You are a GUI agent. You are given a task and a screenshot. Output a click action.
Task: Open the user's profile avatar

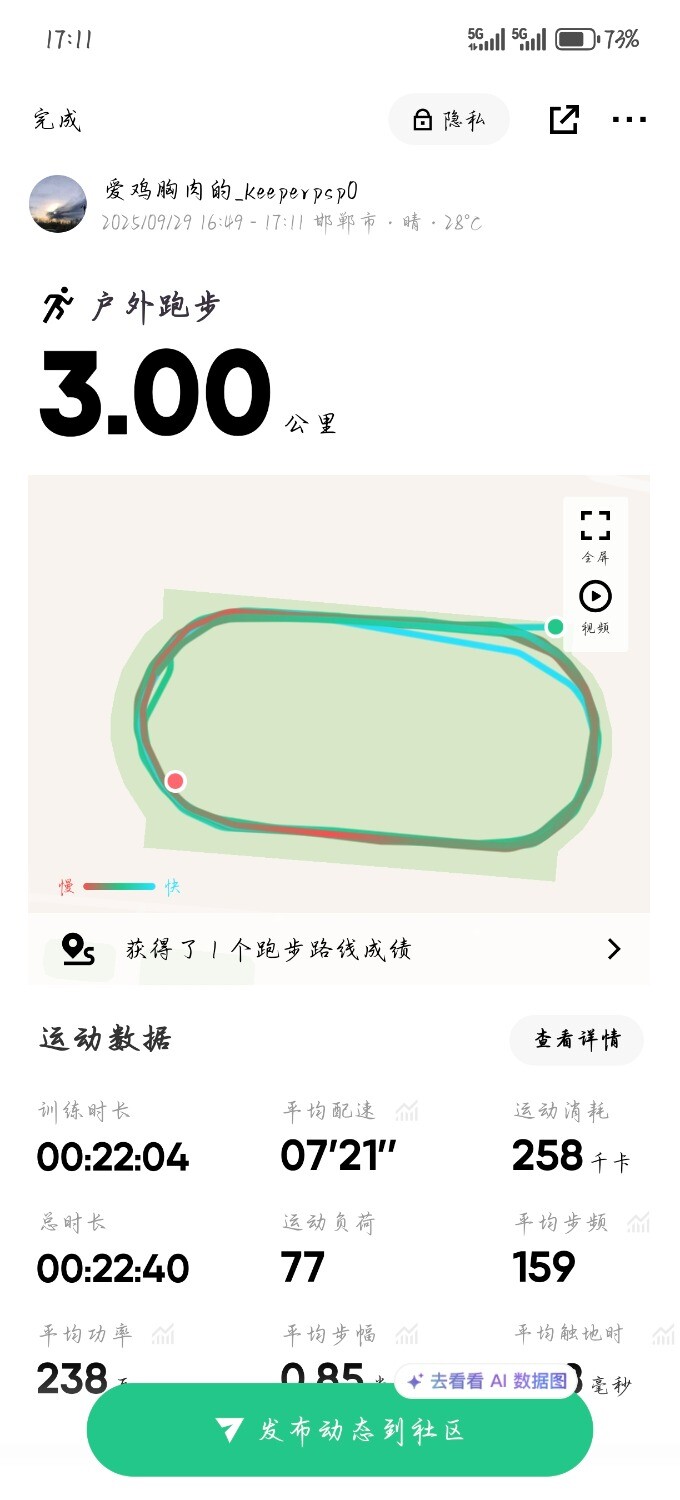(58, 204)
